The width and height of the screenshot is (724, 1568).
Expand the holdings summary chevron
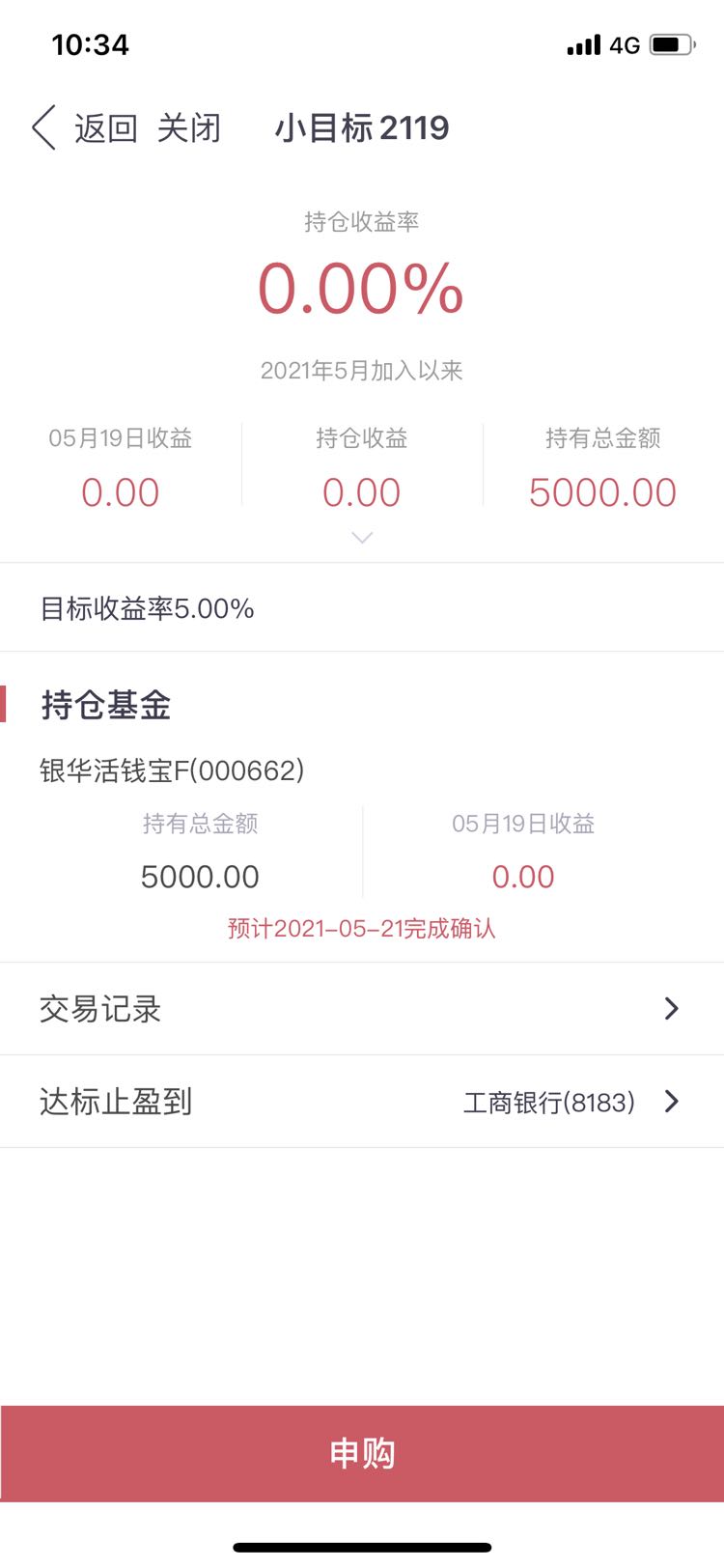tap(362, 538)
